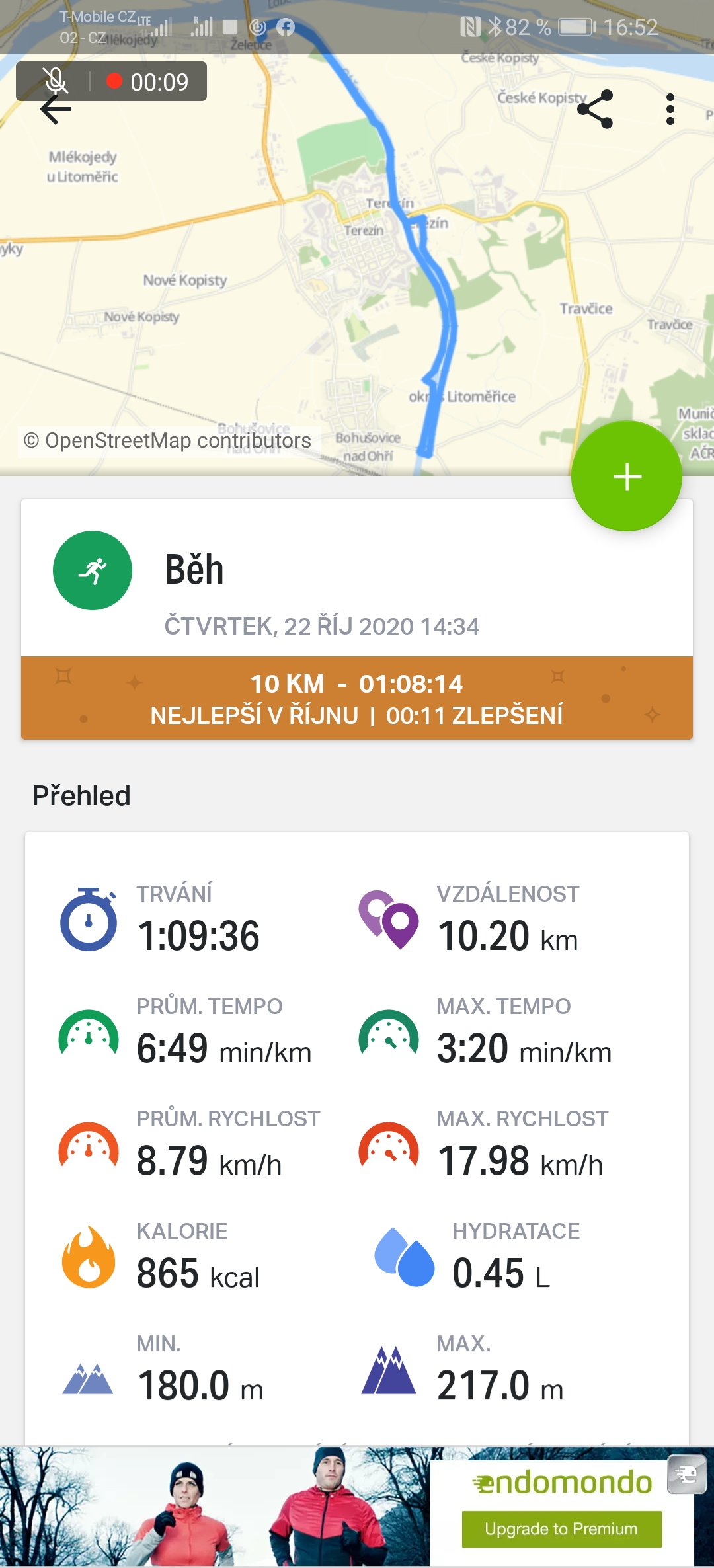714x1568 pixels.
Task: Open the route map
Action: (357, 264)
